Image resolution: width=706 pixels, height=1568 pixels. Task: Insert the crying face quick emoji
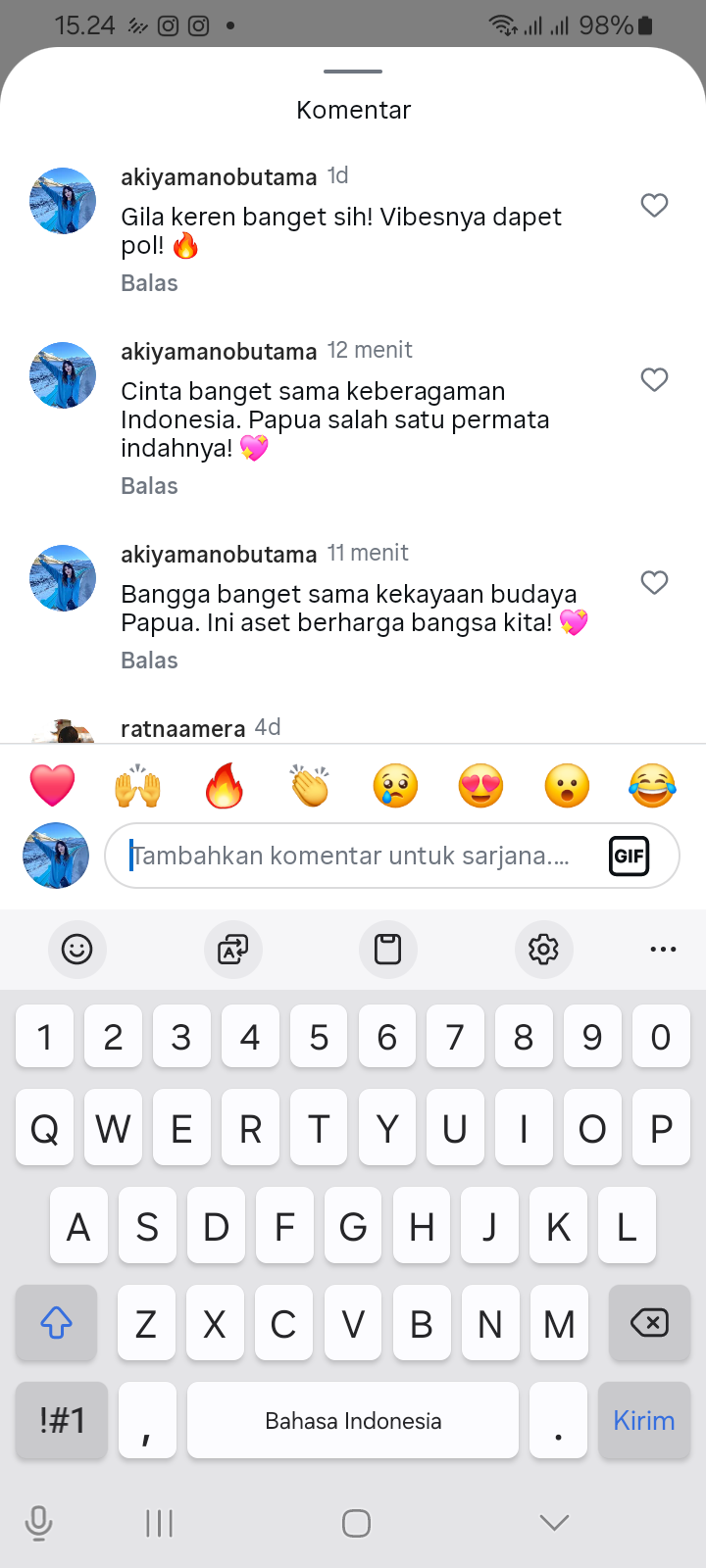point(395,786)
